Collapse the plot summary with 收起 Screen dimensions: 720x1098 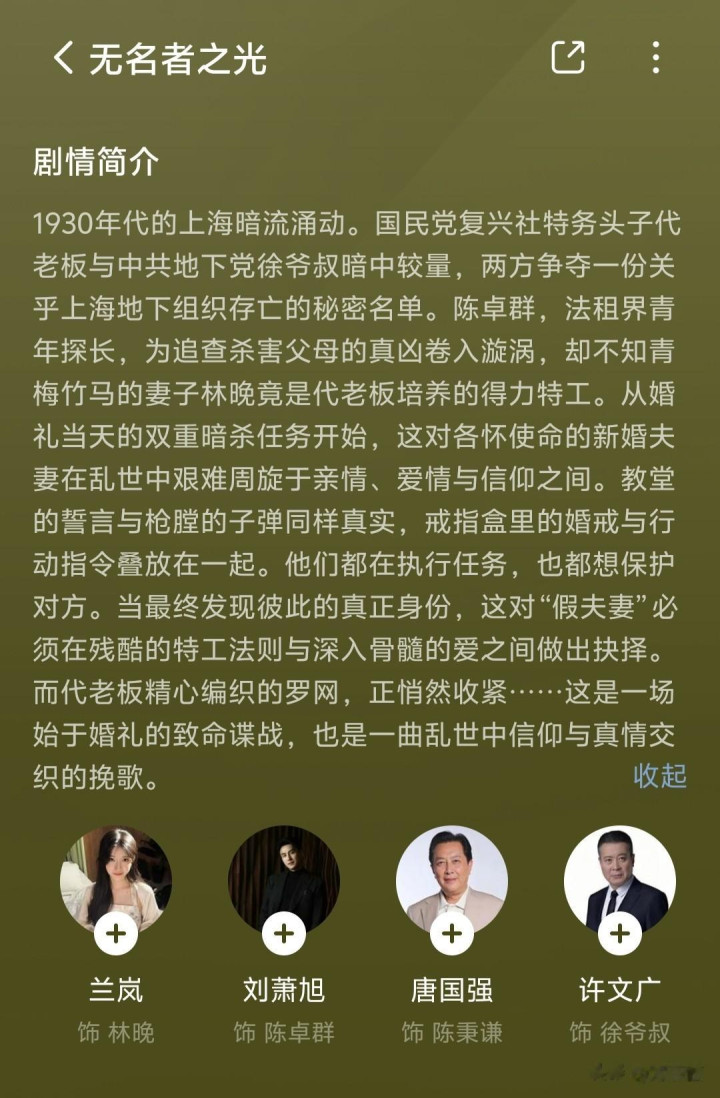[x=660, y=776]
